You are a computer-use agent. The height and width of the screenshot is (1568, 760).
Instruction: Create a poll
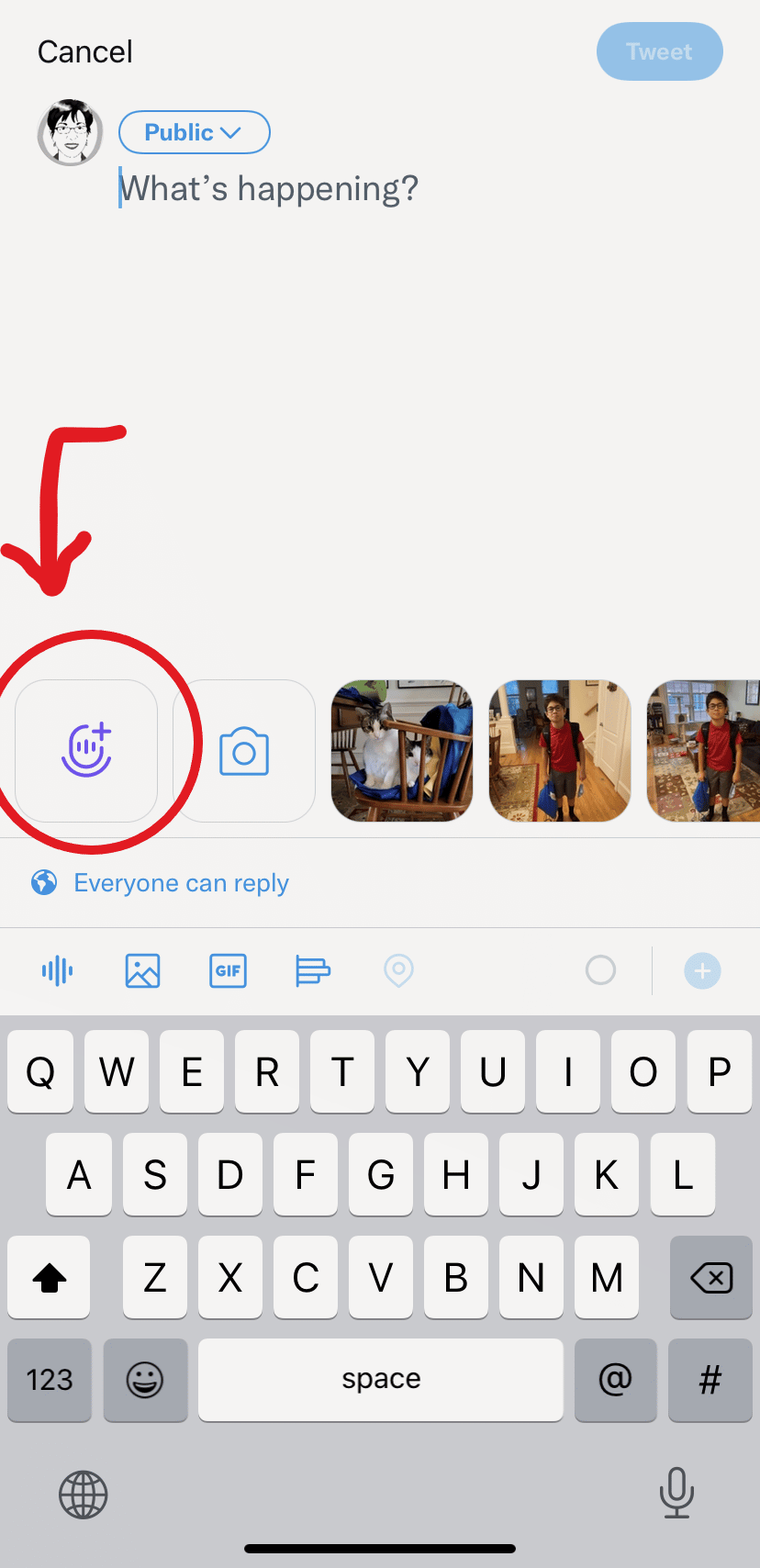[x=313, y=970]
